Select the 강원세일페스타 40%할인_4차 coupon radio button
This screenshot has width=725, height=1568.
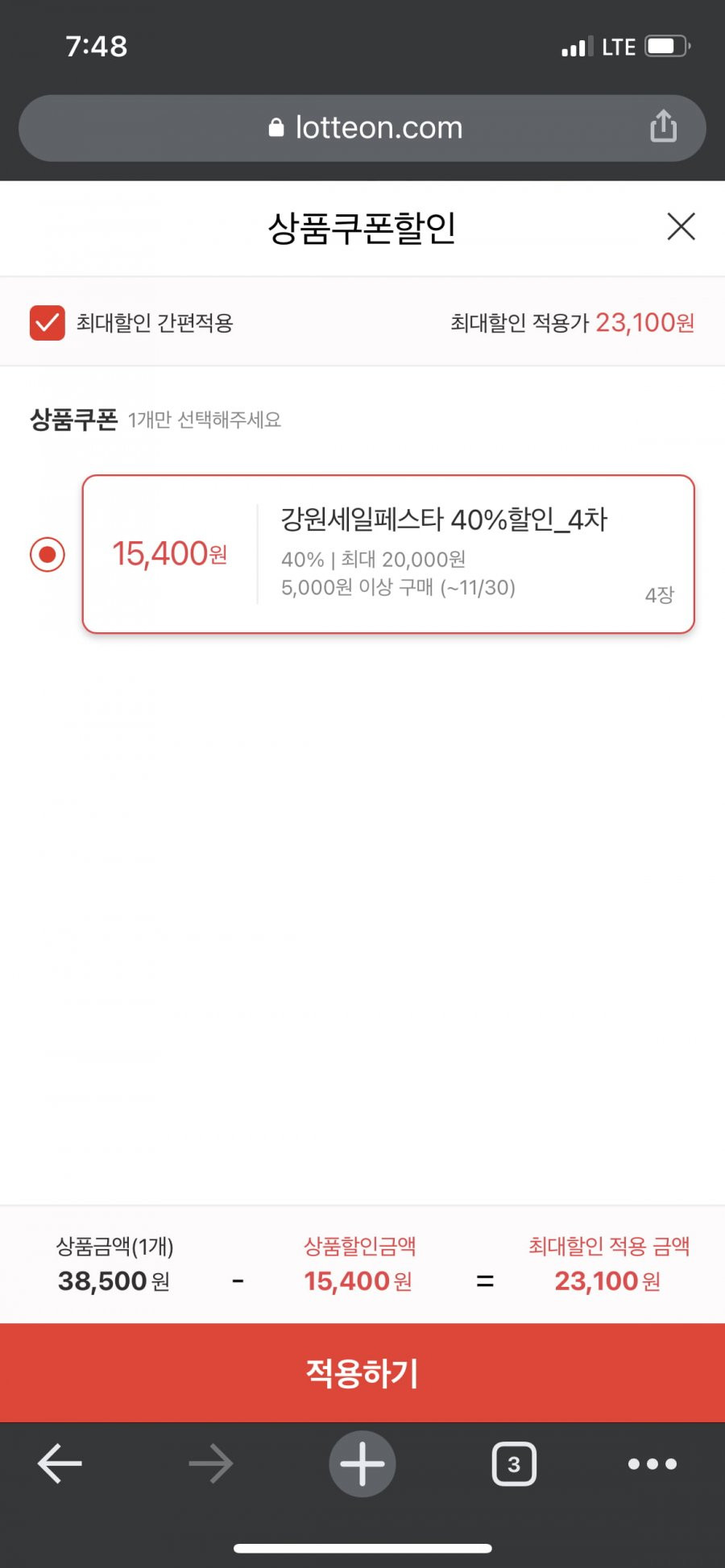click(48, 554)
